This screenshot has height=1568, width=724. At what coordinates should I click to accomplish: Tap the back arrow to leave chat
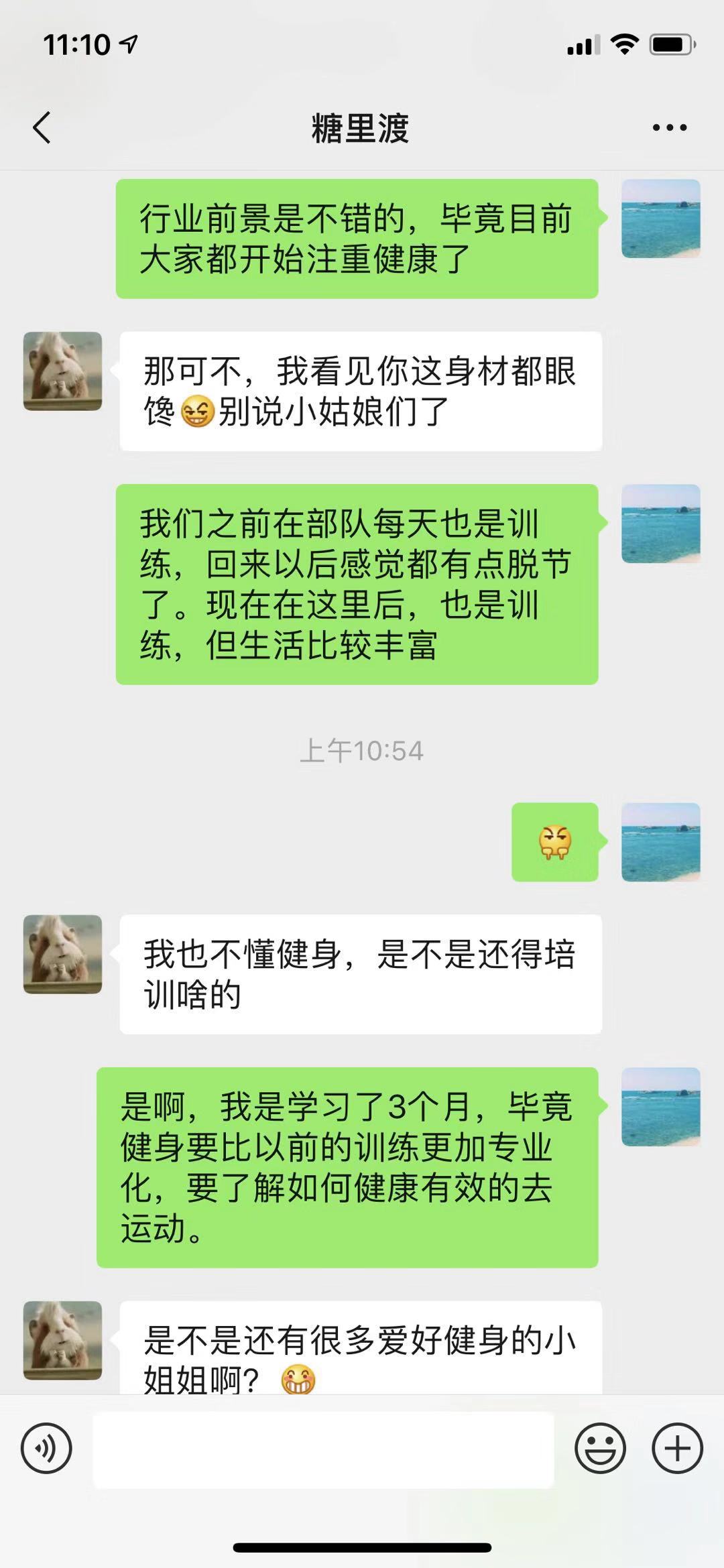42,127
